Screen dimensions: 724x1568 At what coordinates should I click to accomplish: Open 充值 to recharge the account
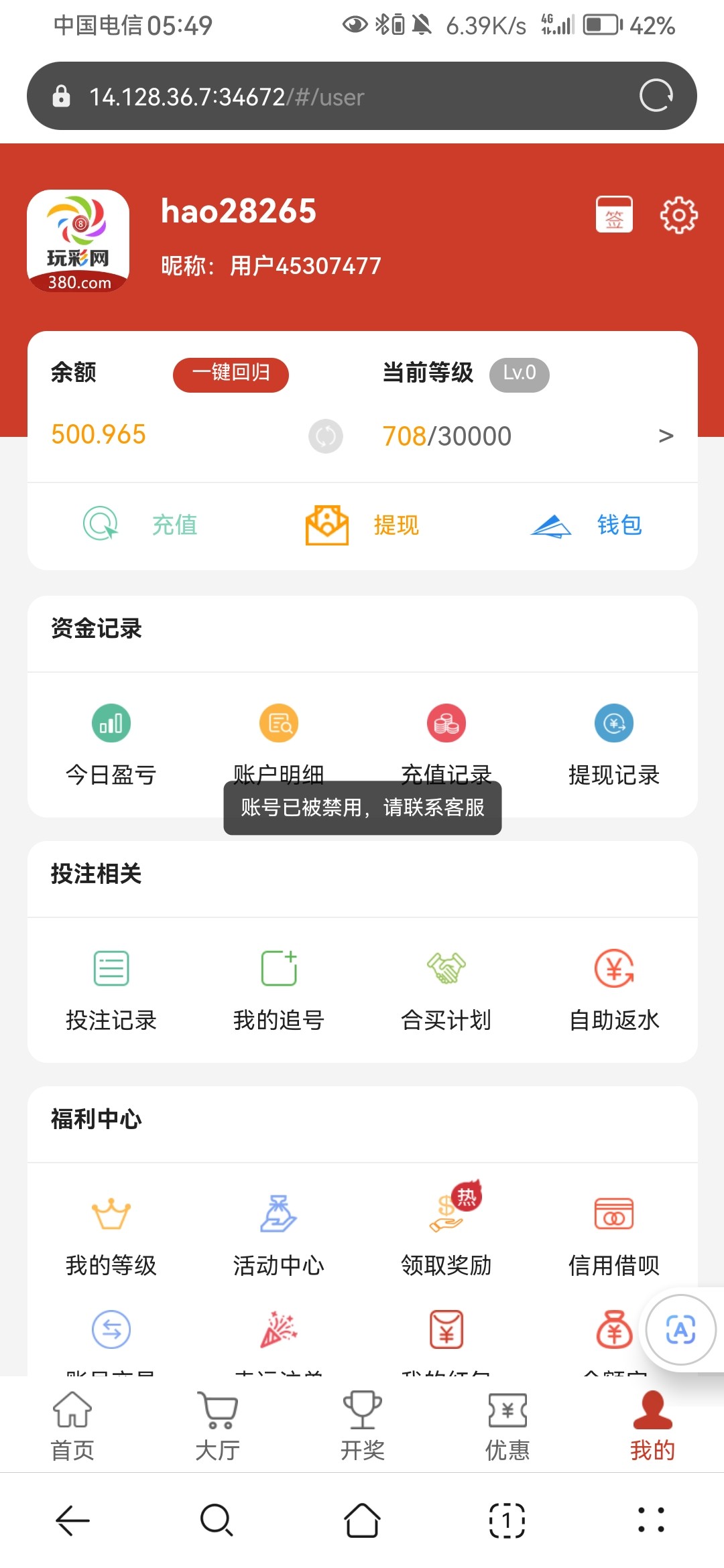[x=141, y=525]
